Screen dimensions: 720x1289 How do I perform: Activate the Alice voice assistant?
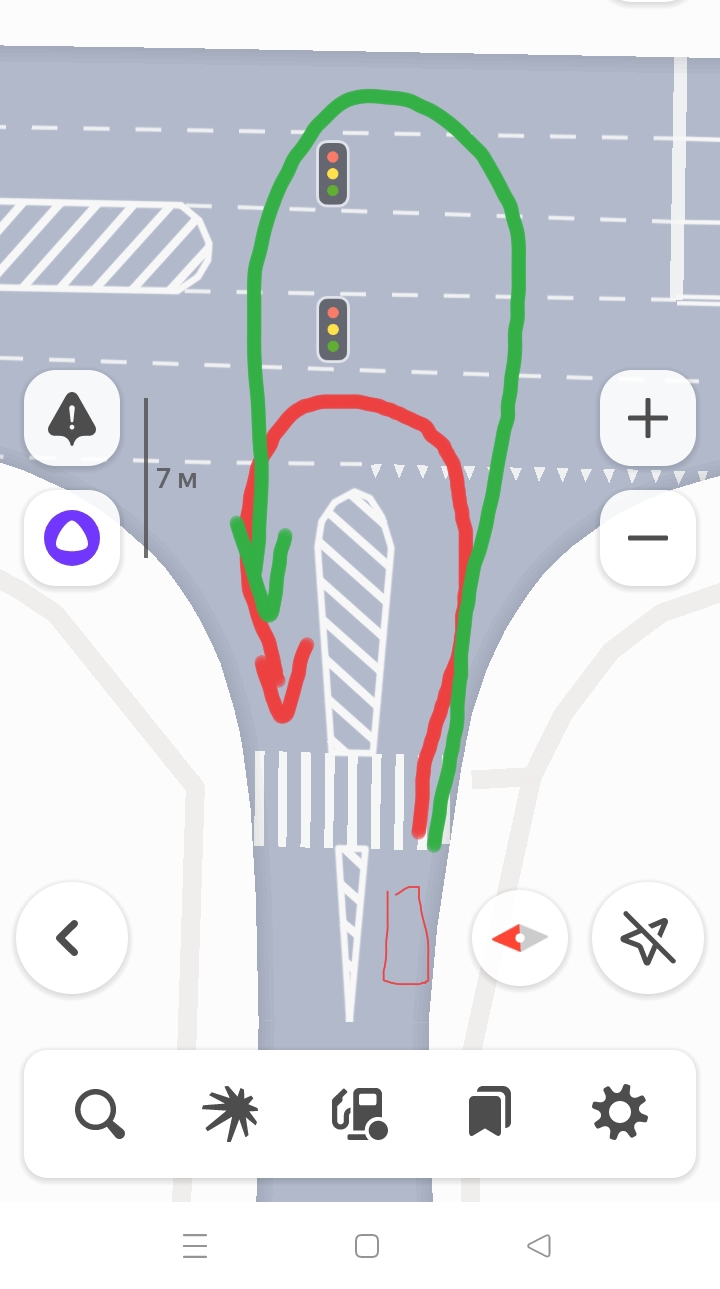[x=72, y=537]
